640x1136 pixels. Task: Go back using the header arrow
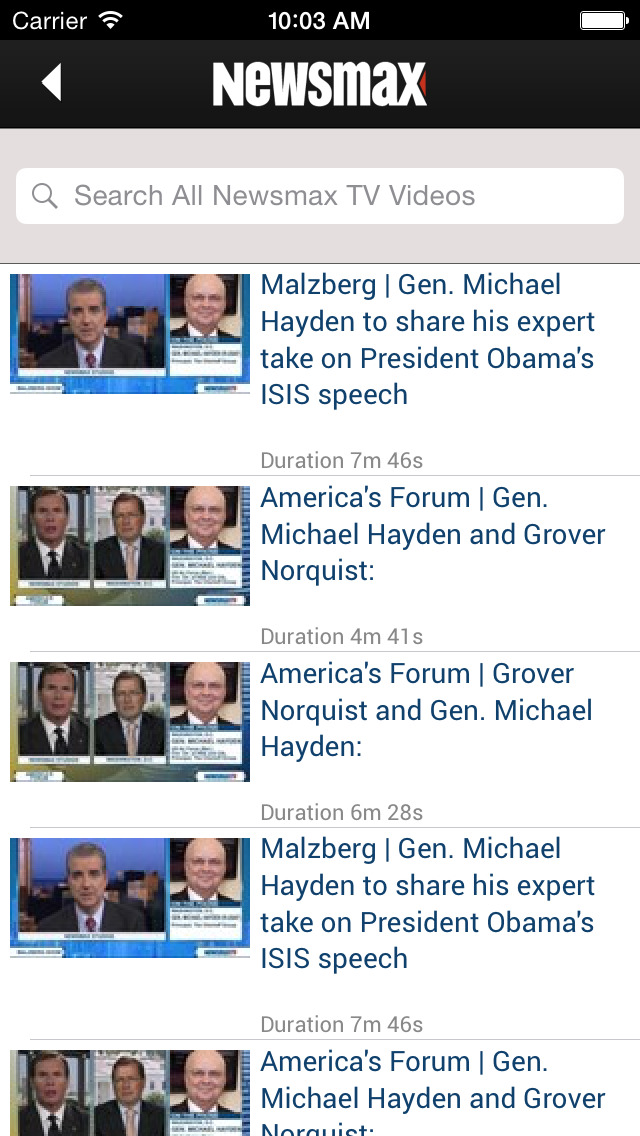click(52, 83)
